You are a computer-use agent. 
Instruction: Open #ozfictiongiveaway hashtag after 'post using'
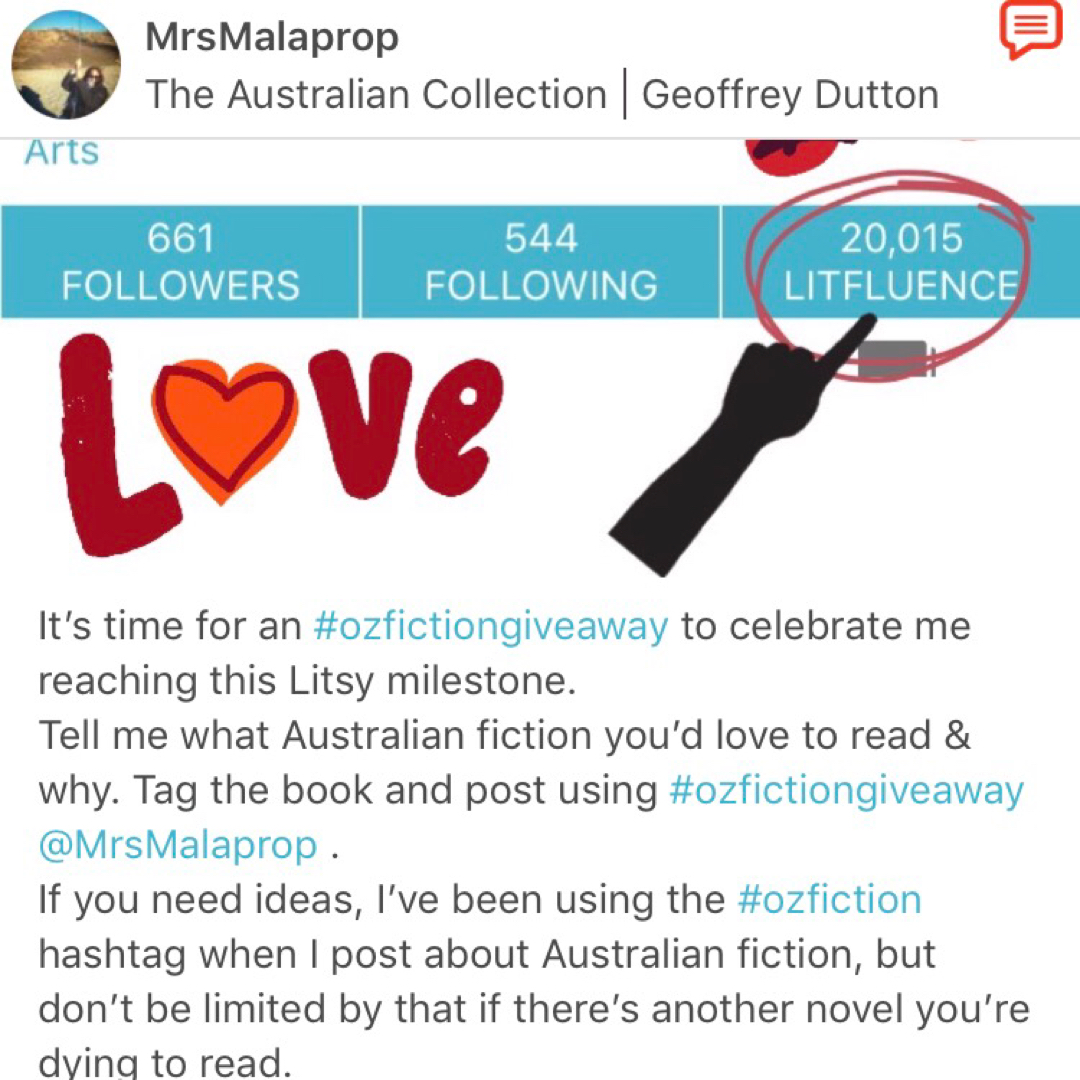click(x=846, y=790)
